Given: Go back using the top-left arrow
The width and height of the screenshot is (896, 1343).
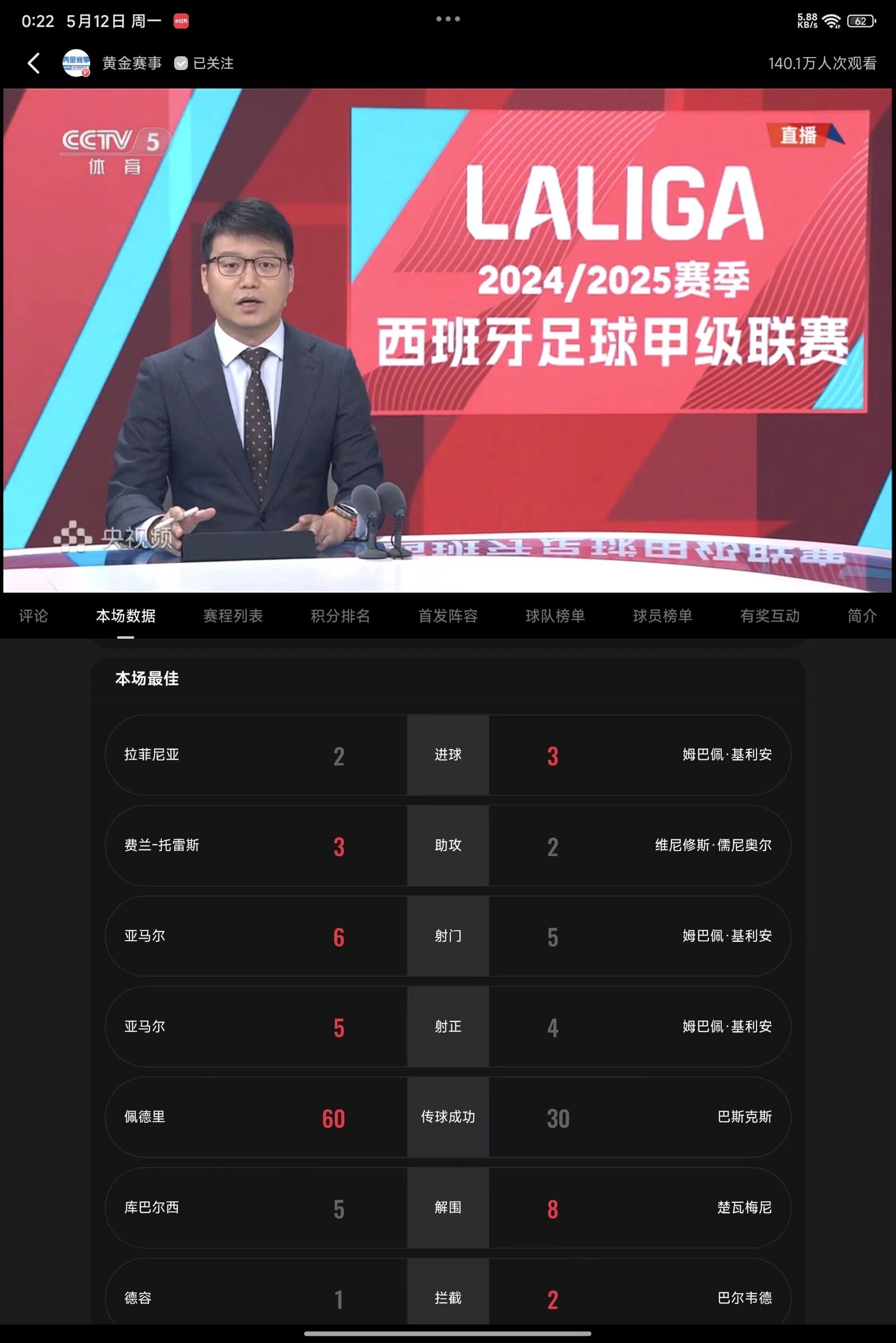Looking at the screenshot, I should 34,63.
